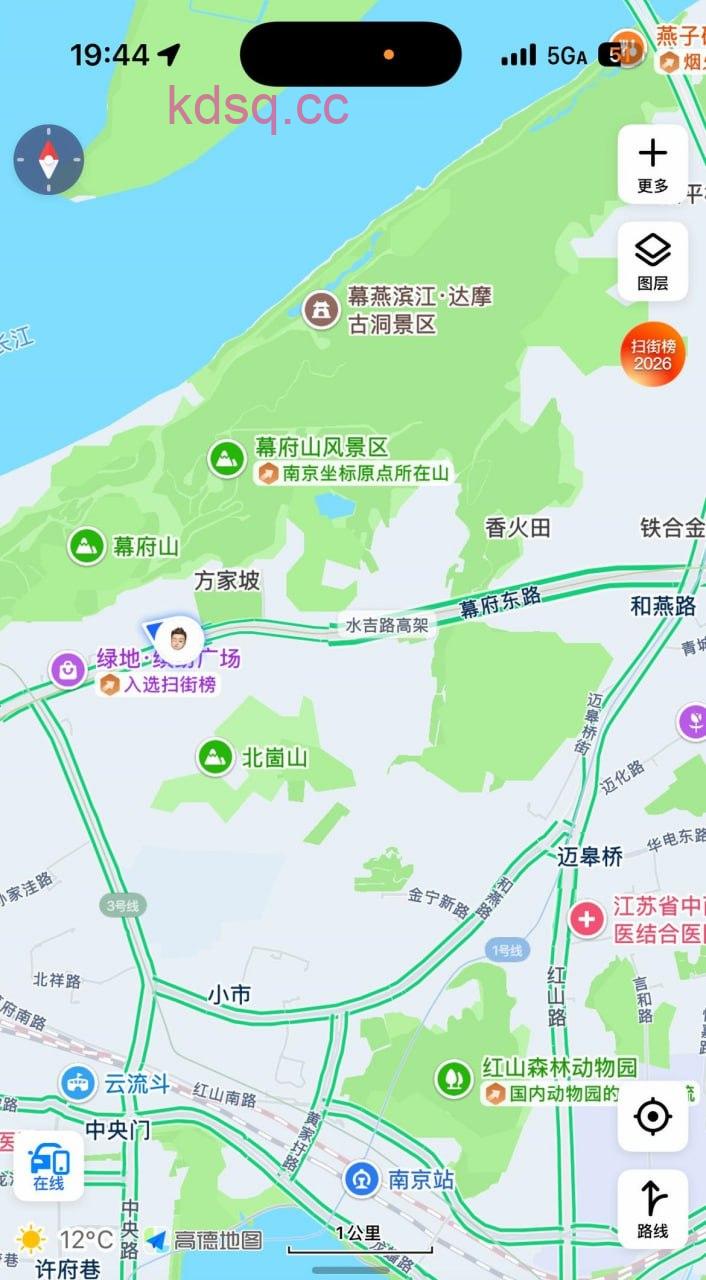Open the 图层 map layers panel

[652, 261]
